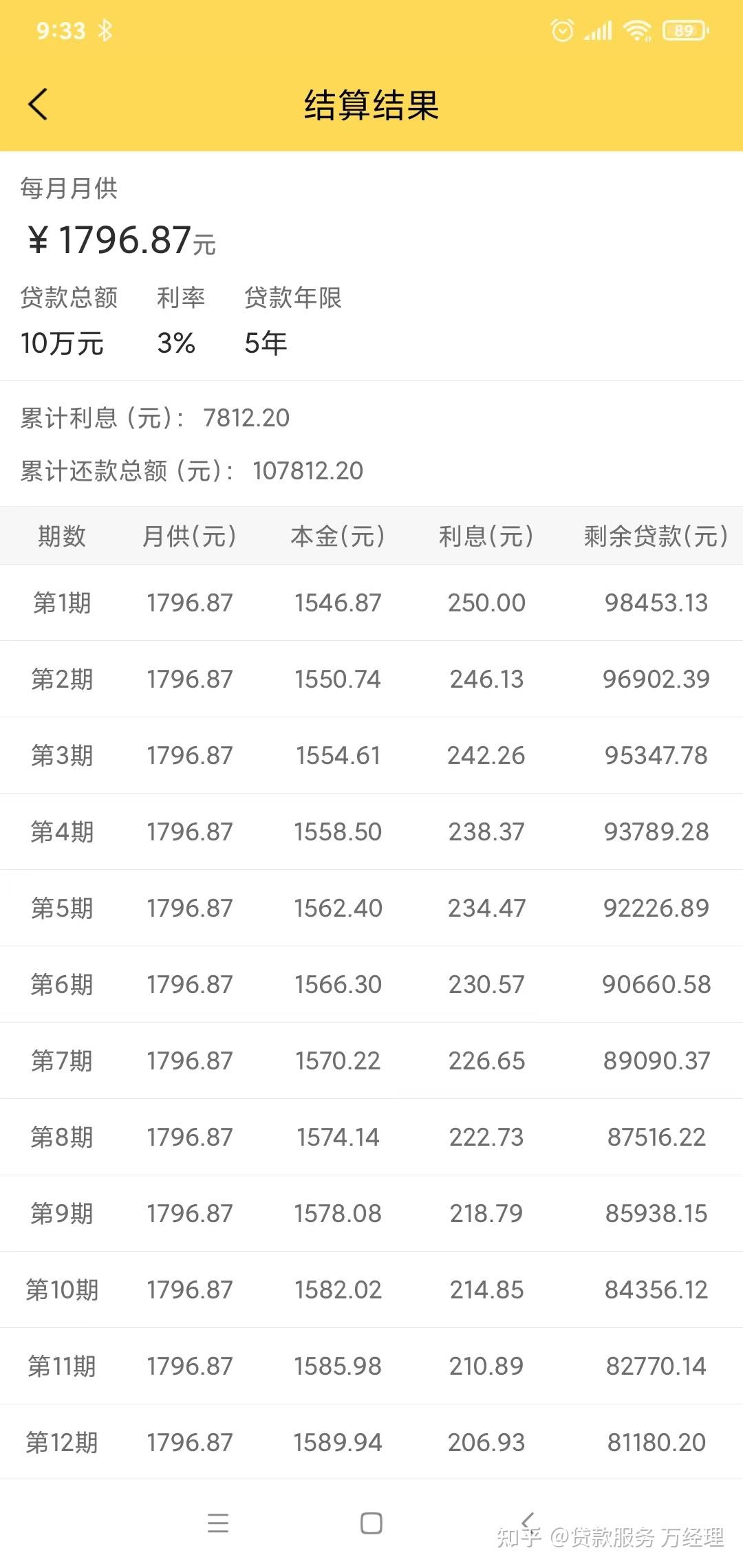Tap the 期数 column header

[62, 537]
